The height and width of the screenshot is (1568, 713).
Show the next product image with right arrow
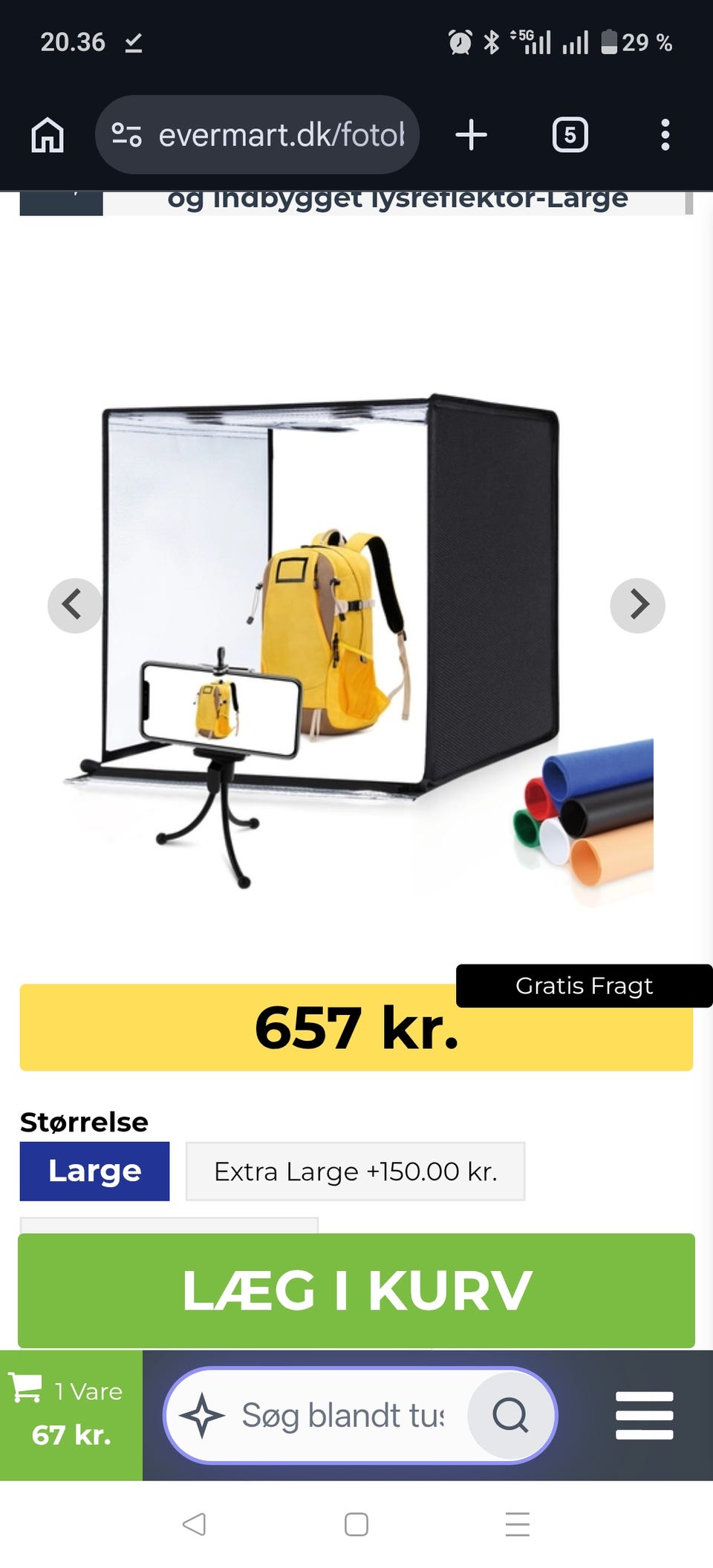[x=639, y=606]
